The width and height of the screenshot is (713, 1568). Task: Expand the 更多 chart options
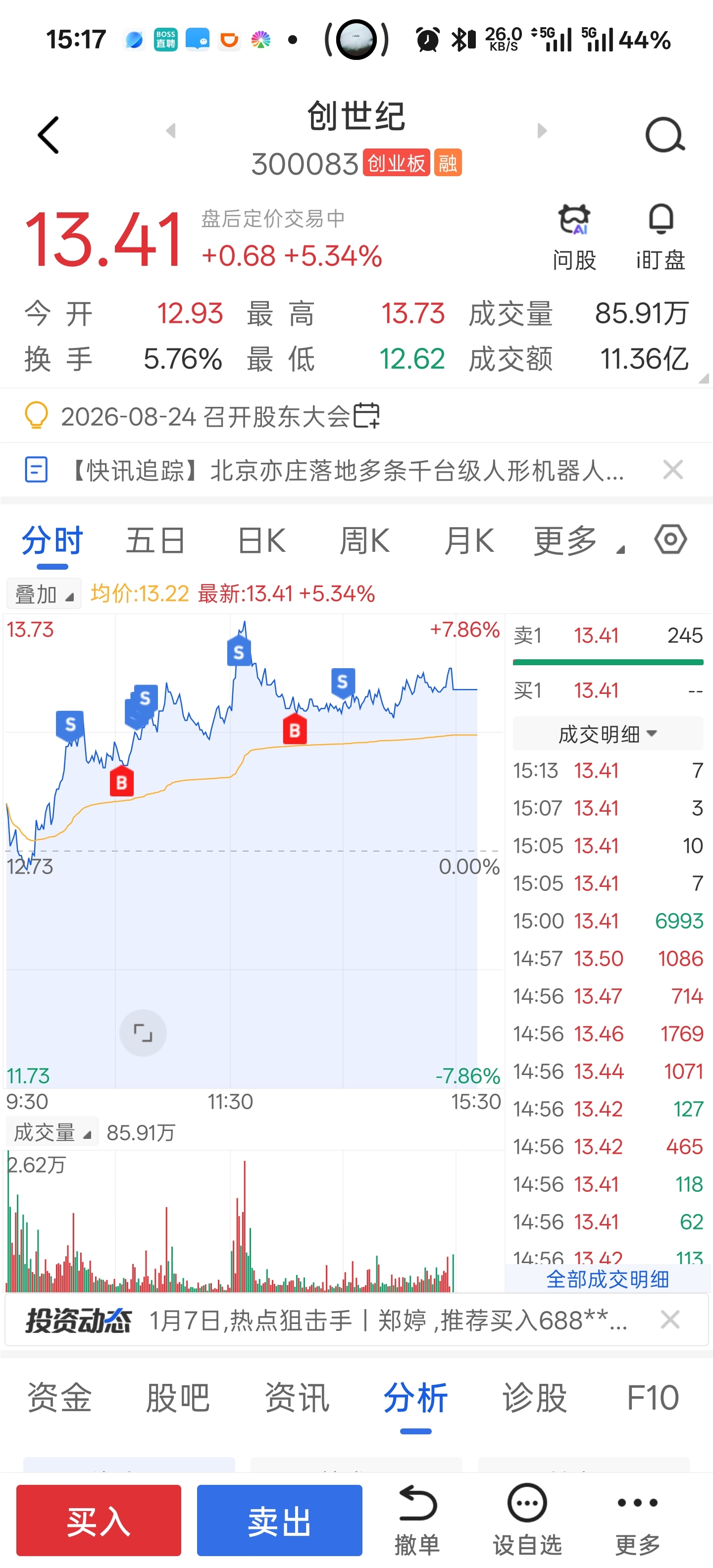(x=578, y=540)
